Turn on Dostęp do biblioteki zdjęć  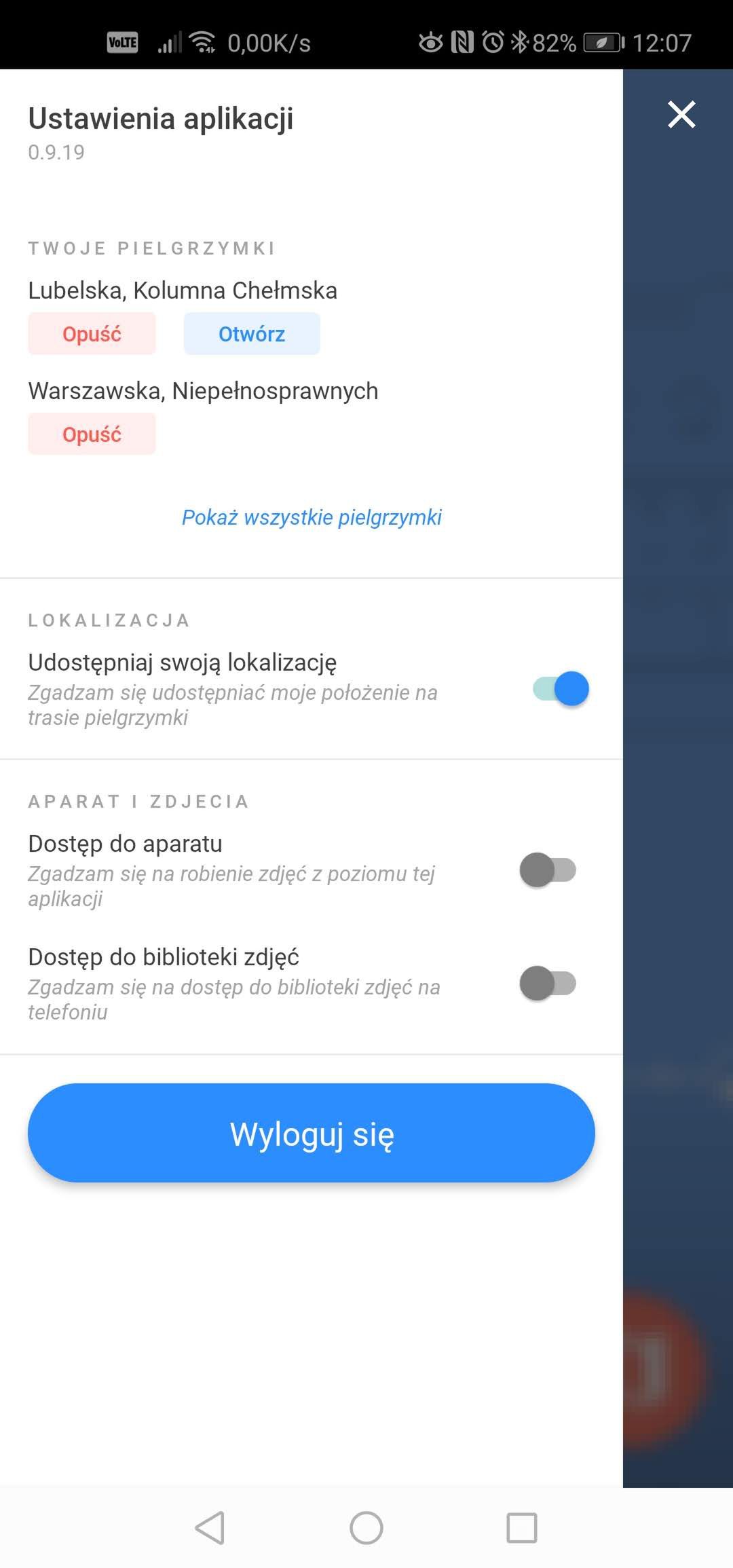(x=548, y=984)
